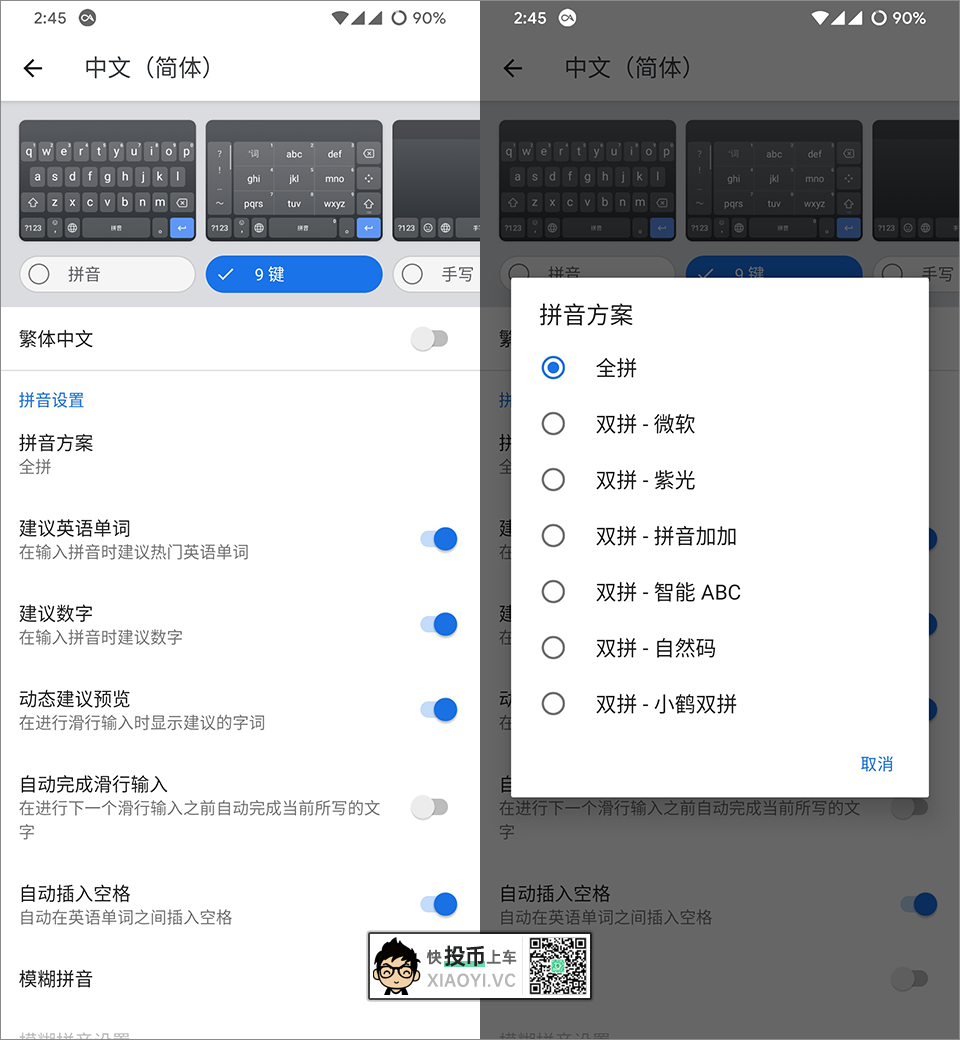Select 双拼 - 拼音加加 option
This screenshot has width=960, height=1040.
click(553, 536)
